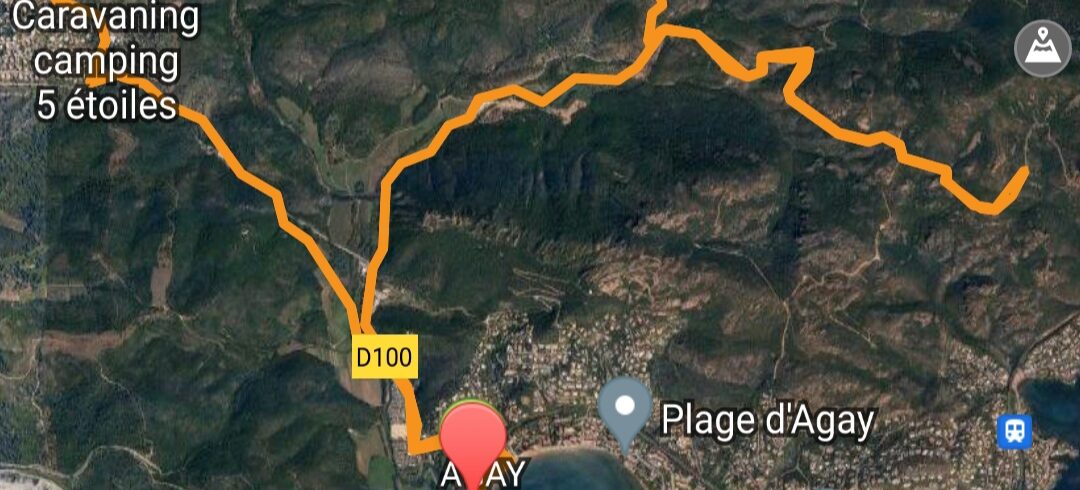Tap the terrain view button
Screen dimensions: 1080x490
(1043, 48)
